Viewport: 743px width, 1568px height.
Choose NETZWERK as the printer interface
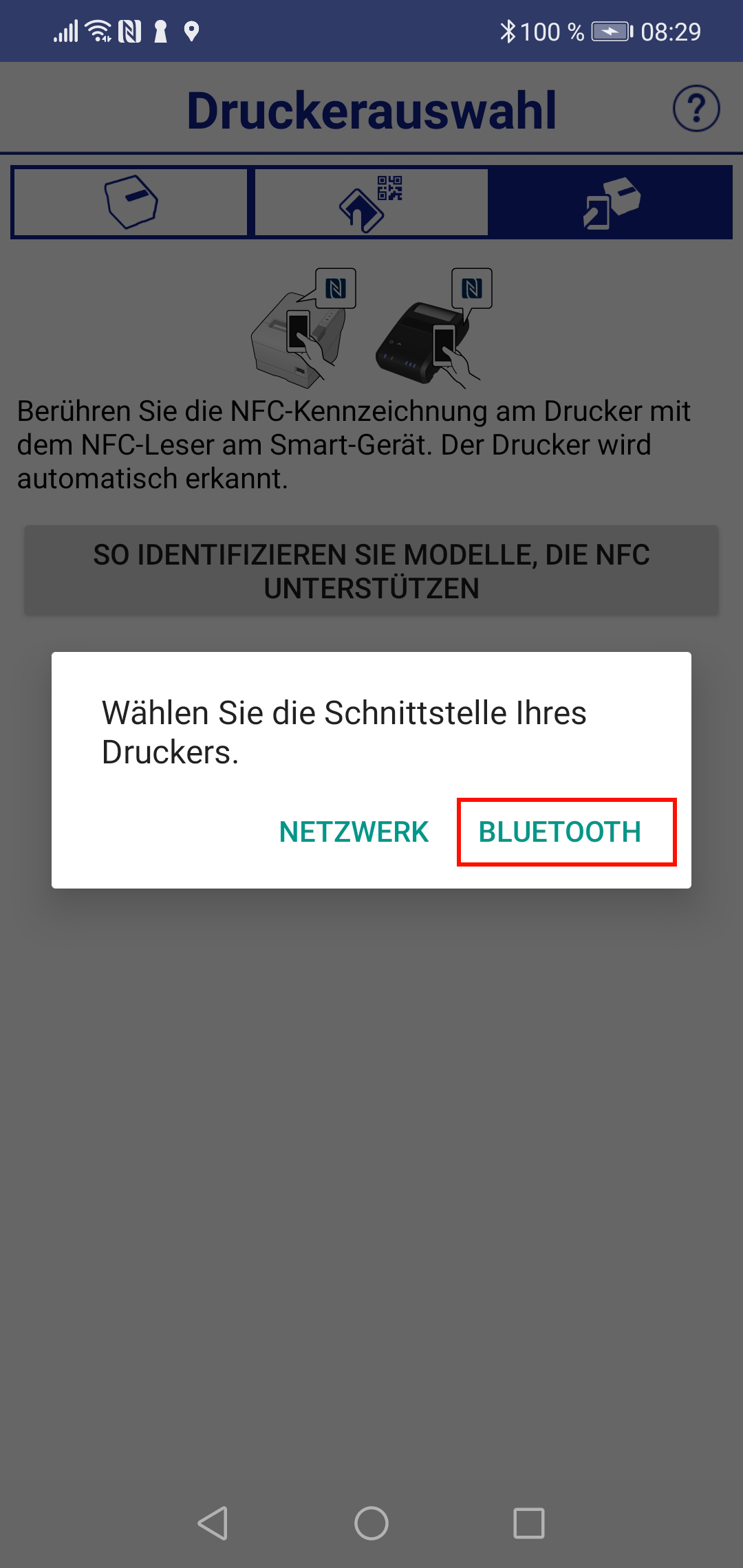(354, 832)
